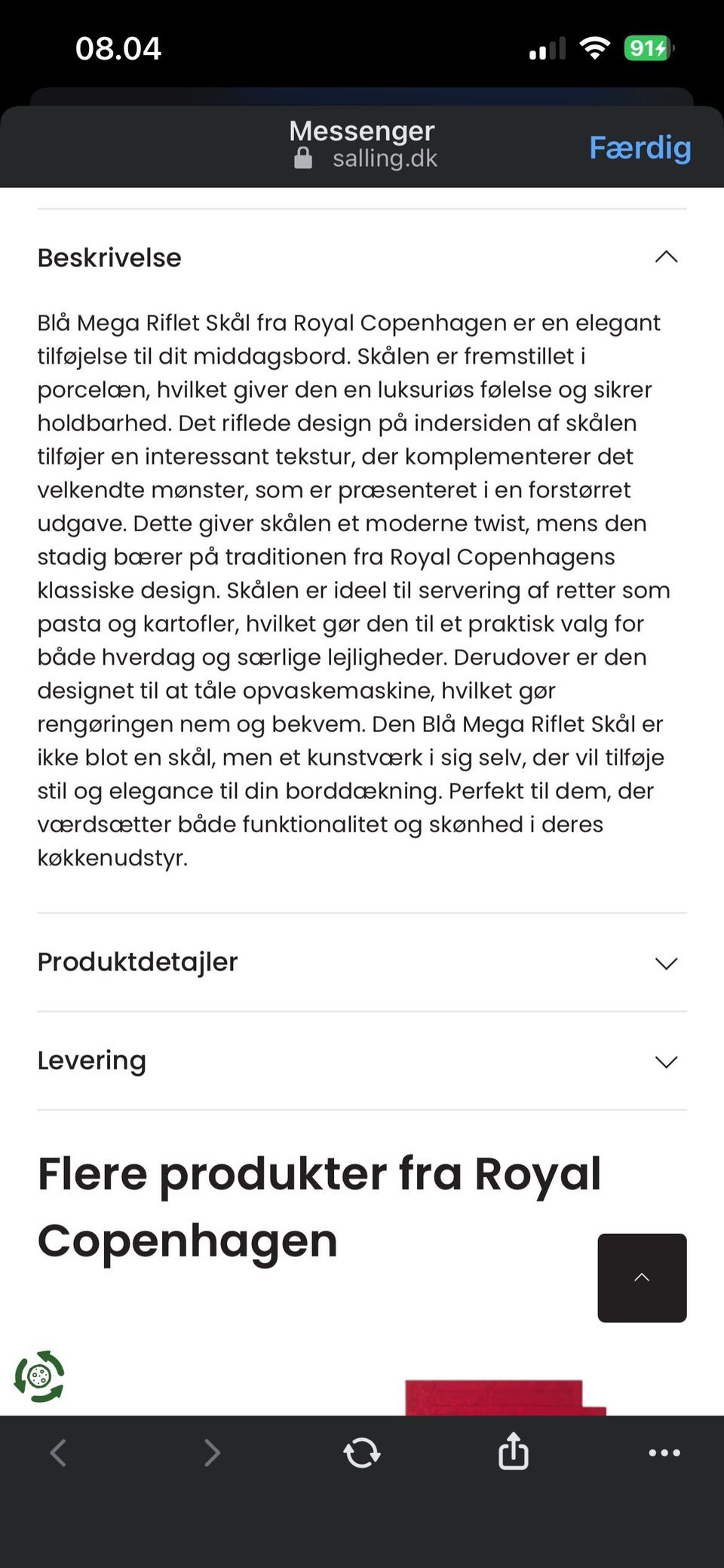
Task: Tap the Beskrivelse heading
Action: [109, 257]
